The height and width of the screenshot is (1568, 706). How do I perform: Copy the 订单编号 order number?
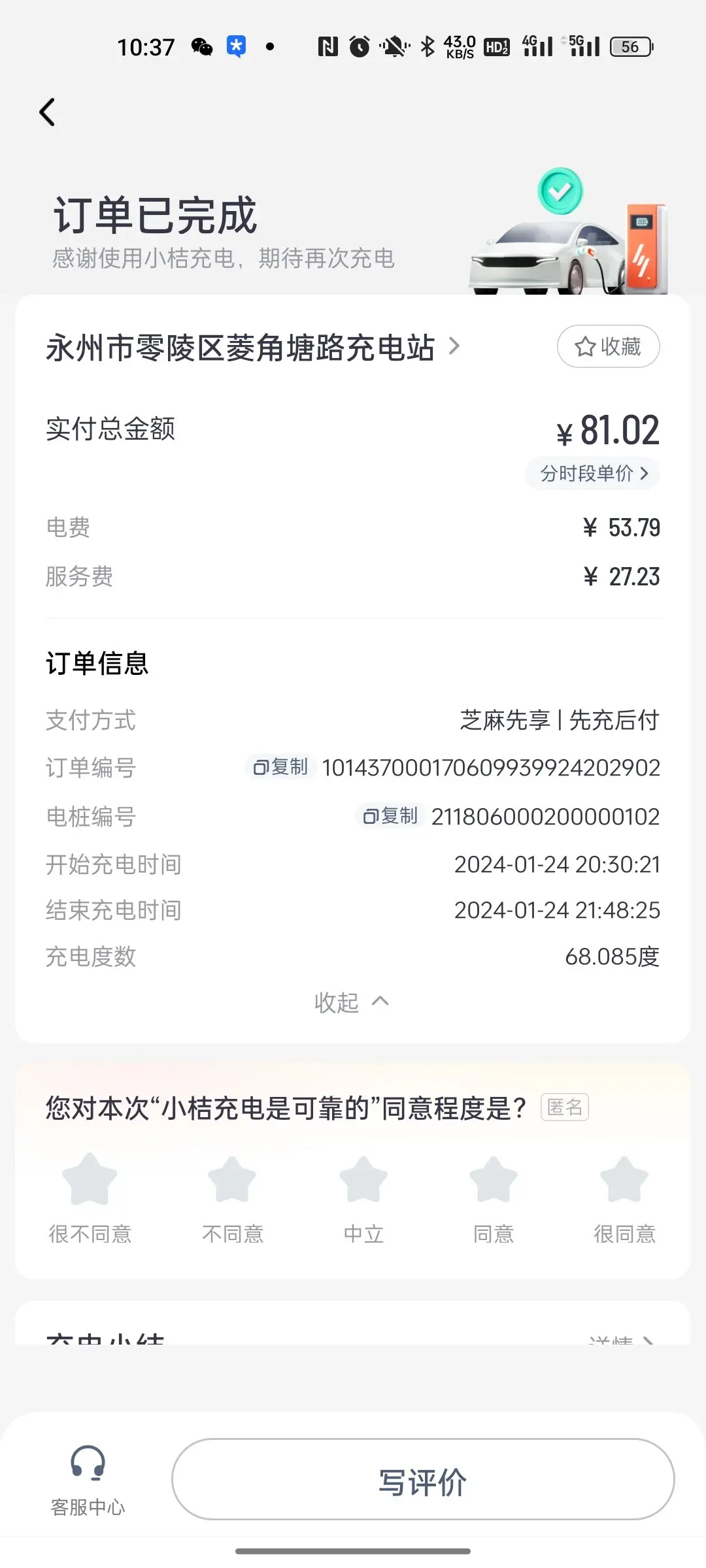click(280, 767)
